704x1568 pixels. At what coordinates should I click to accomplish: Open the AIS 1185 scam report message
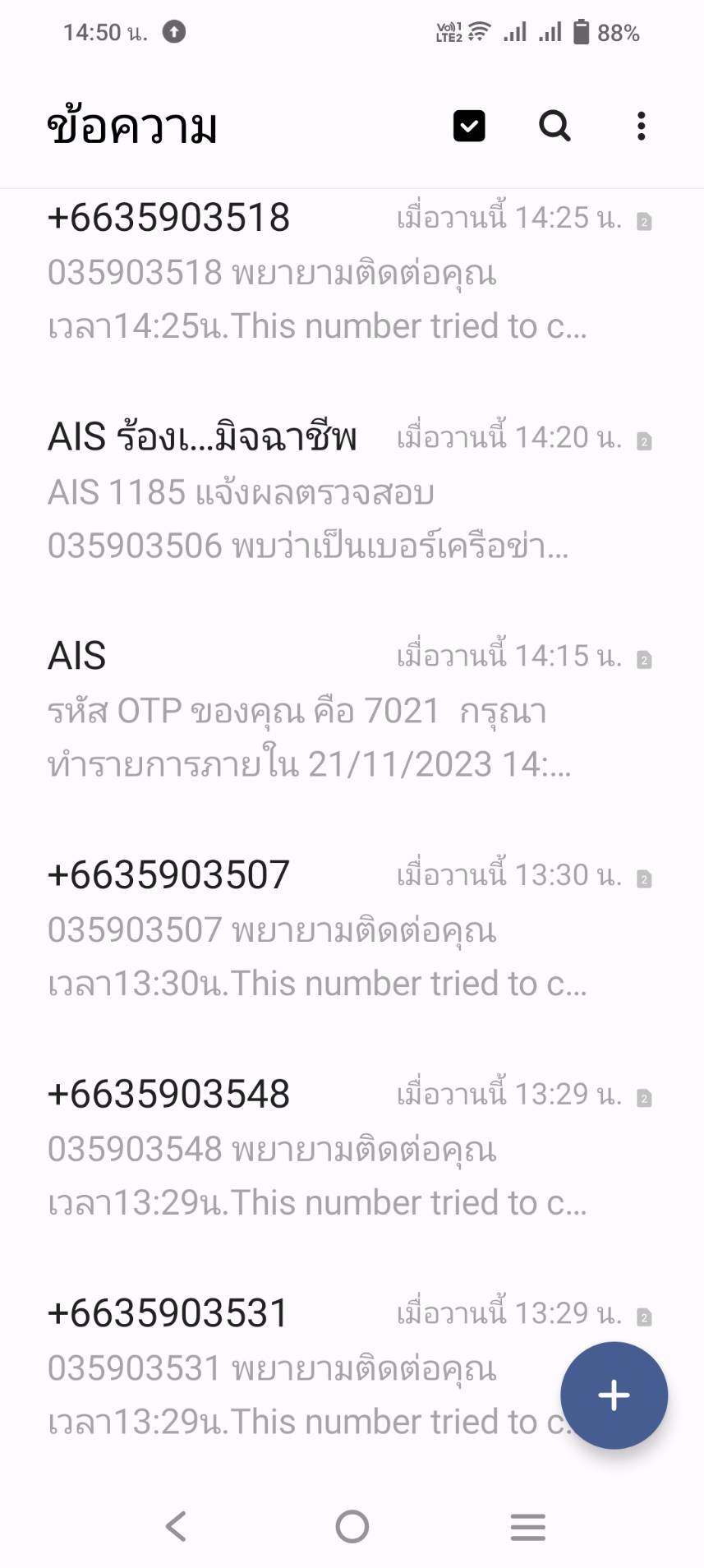[352, 491]
